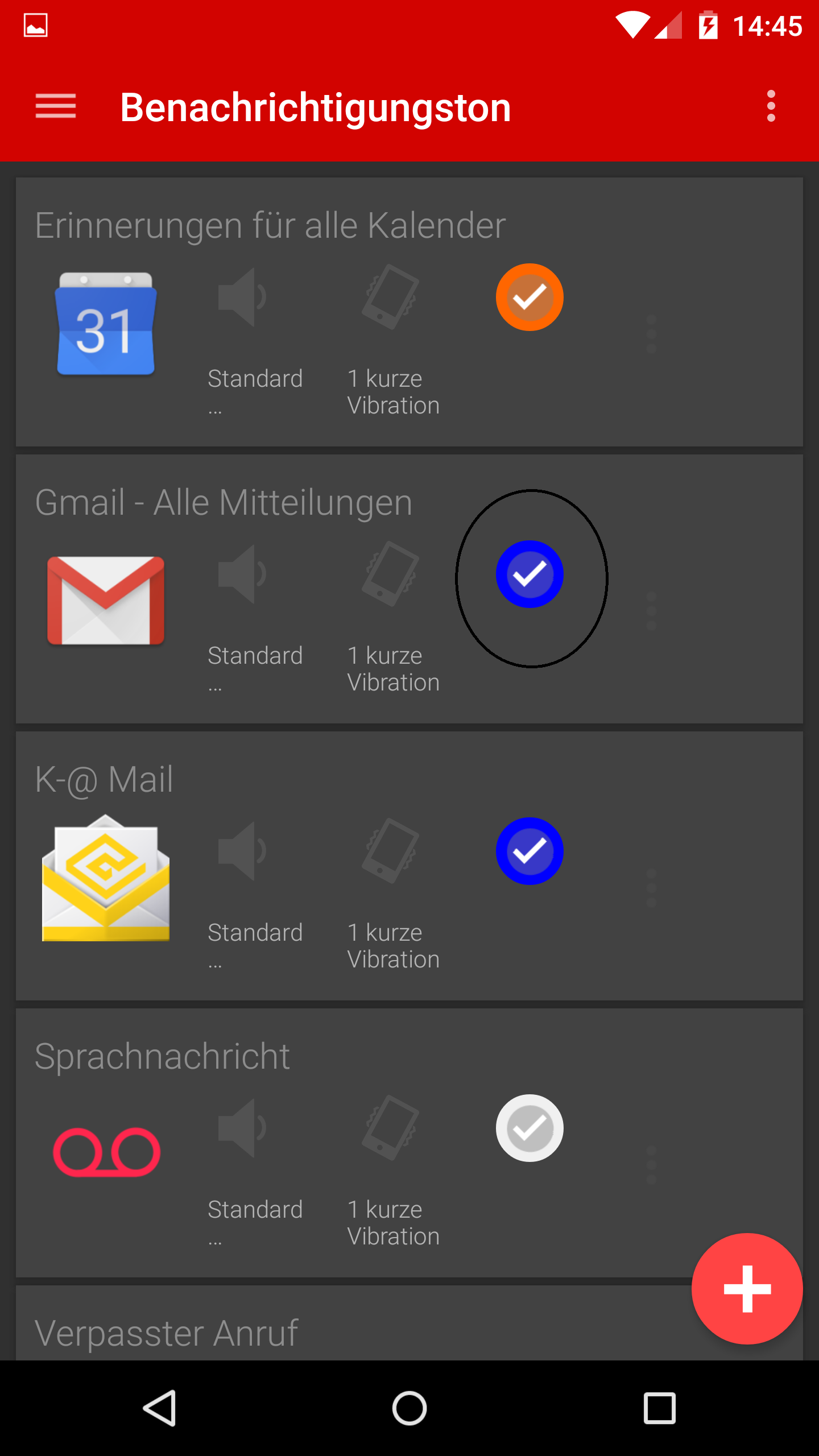Change the sound for Gmail - Alle Mitteilungen
Image resolution: width=819 pixels, height=1456 pixels.
[x=255, y=617]
